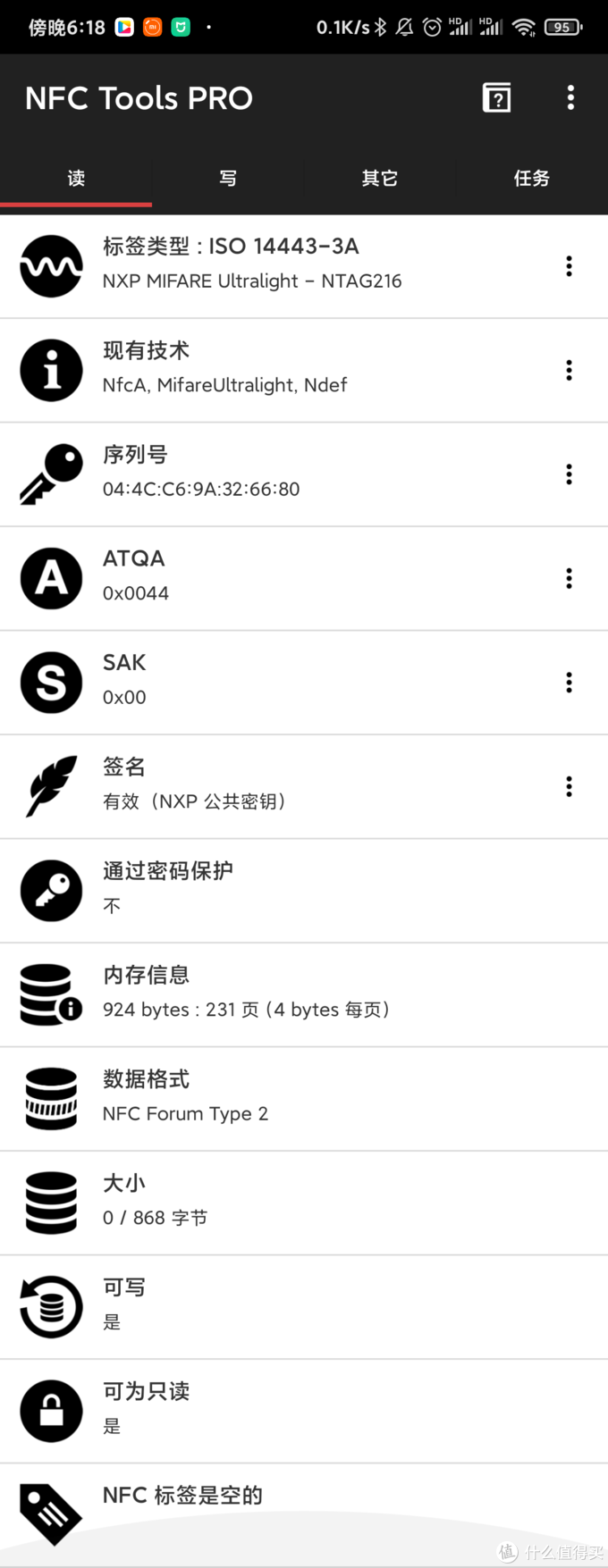
Task: Open more options for SAK row
Action: (x=569, y=683)
